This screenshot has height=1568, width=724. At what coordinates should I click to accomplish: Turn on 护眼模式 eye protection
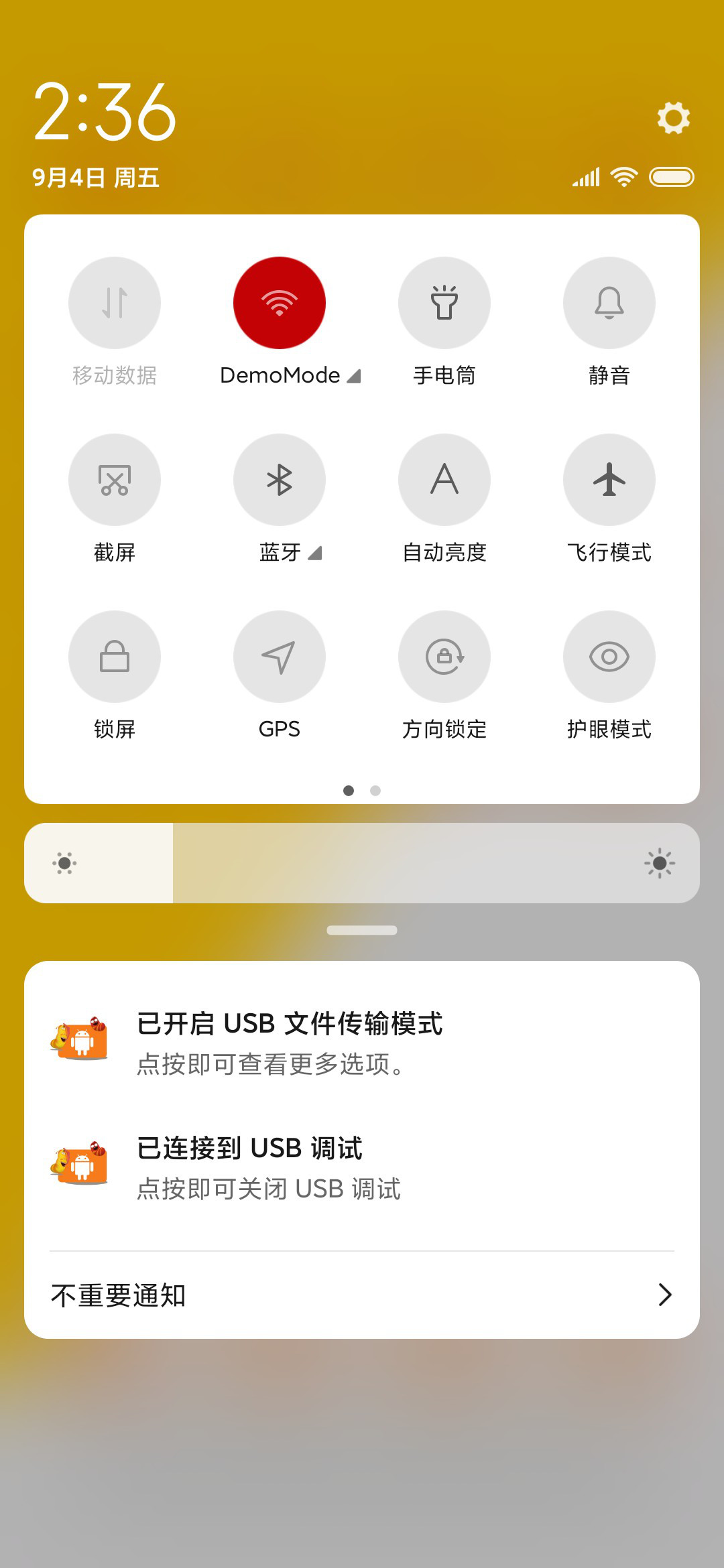click(x=609, y=657)
